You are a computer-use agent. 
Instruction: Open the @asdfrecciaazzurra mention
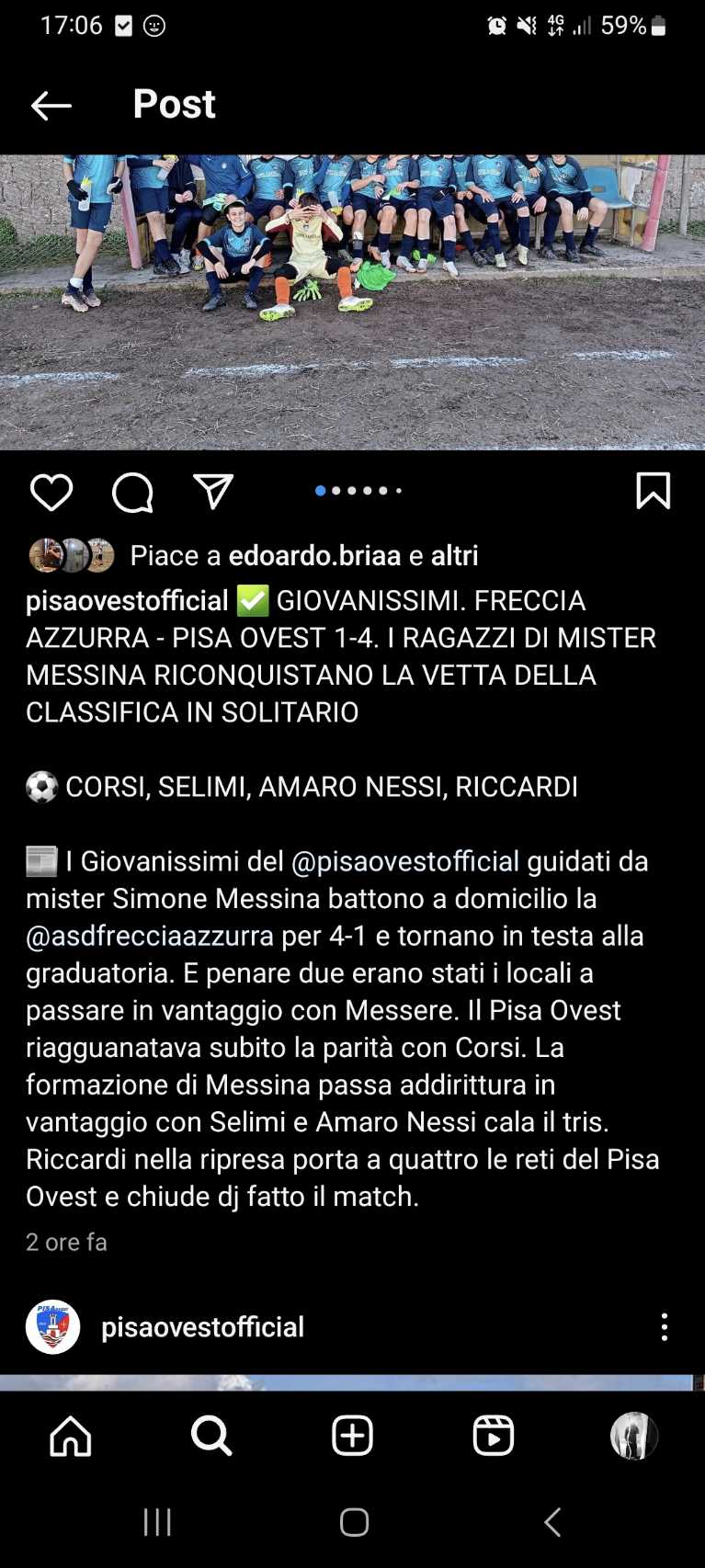point(150,936)
